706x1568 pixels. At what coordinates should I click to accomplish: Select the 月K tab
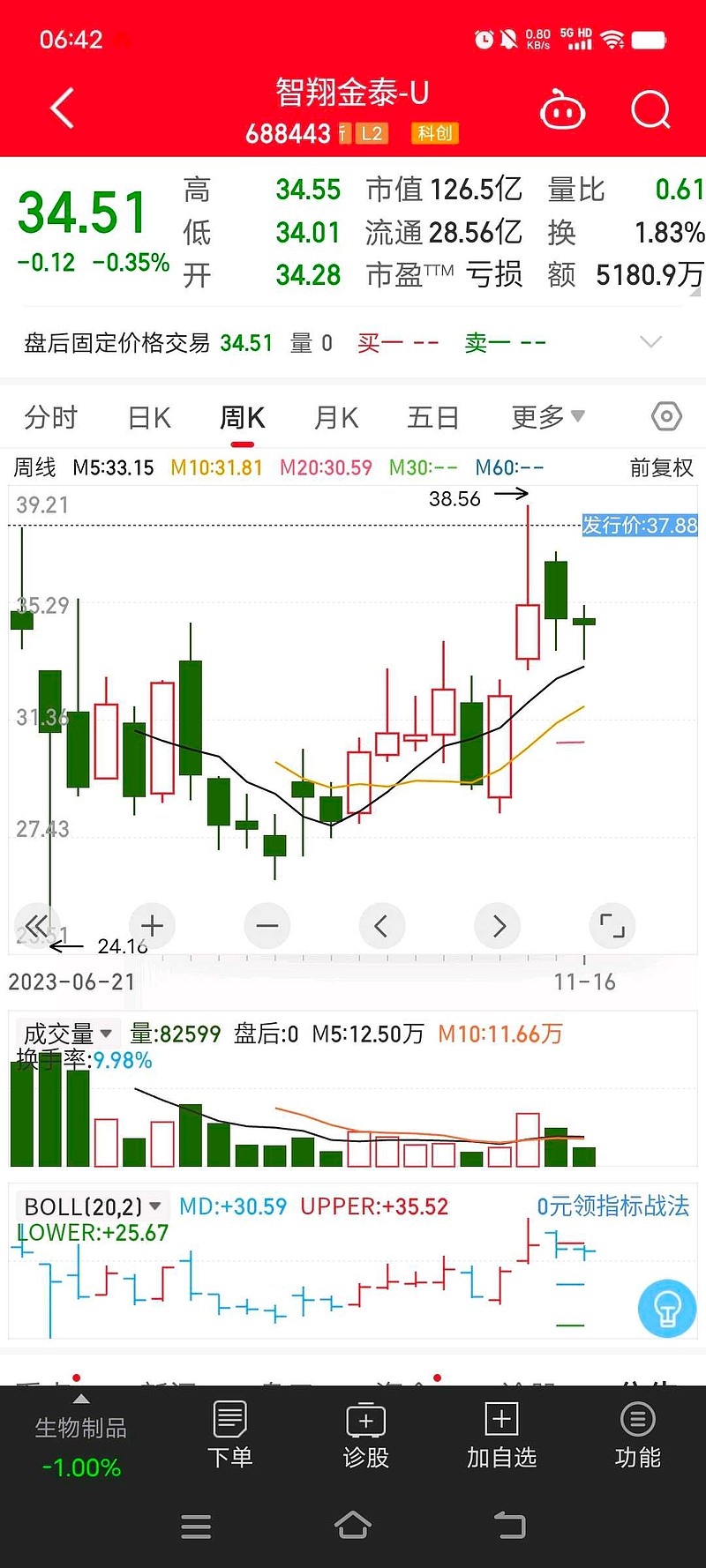coord(336,417)
